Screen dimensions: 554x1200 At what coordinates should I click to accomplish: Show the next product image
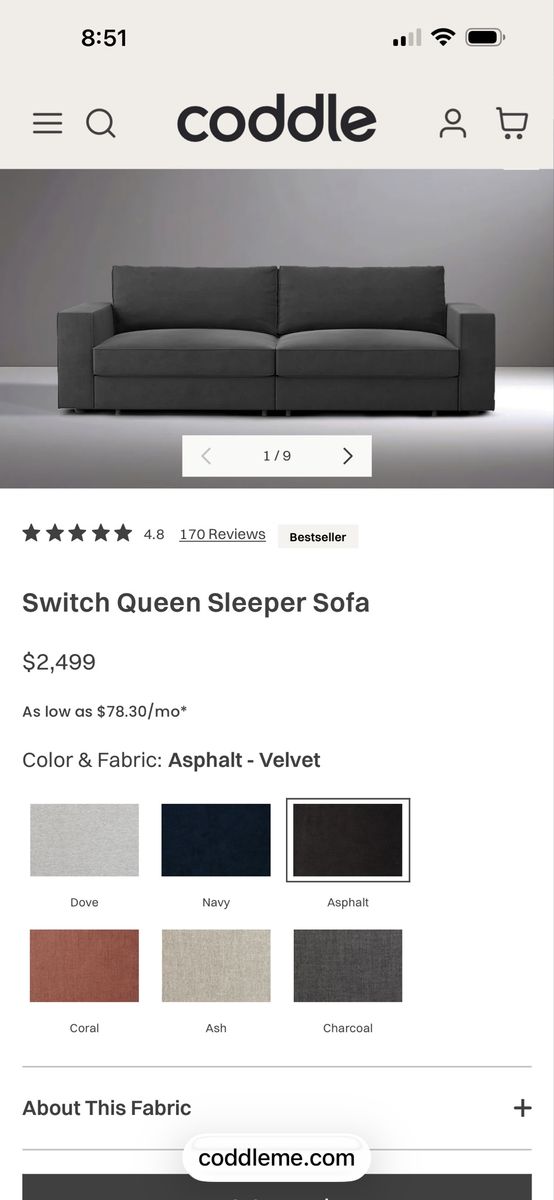tap(347, 456)
